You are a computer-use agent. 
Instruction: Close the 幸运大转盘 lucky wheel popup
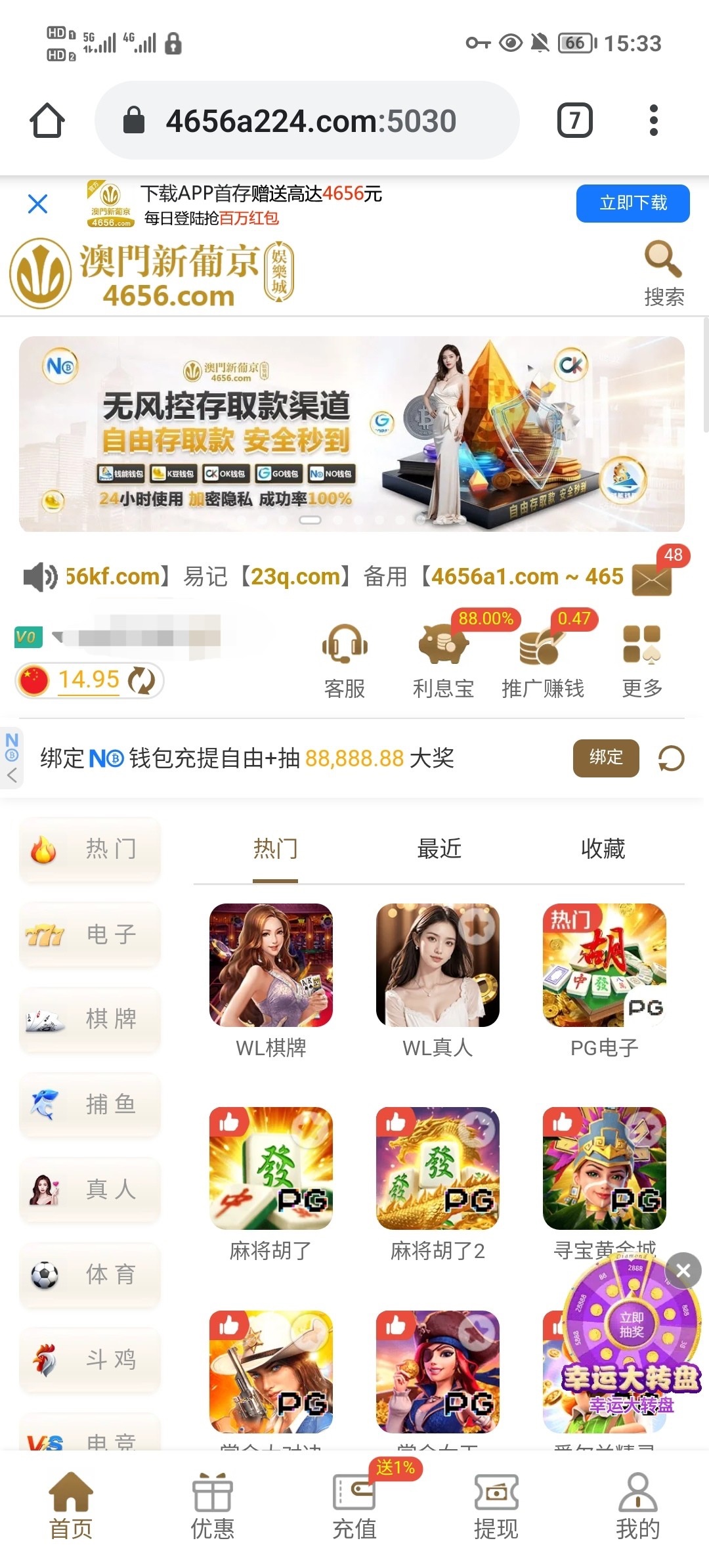point(683,1271)
